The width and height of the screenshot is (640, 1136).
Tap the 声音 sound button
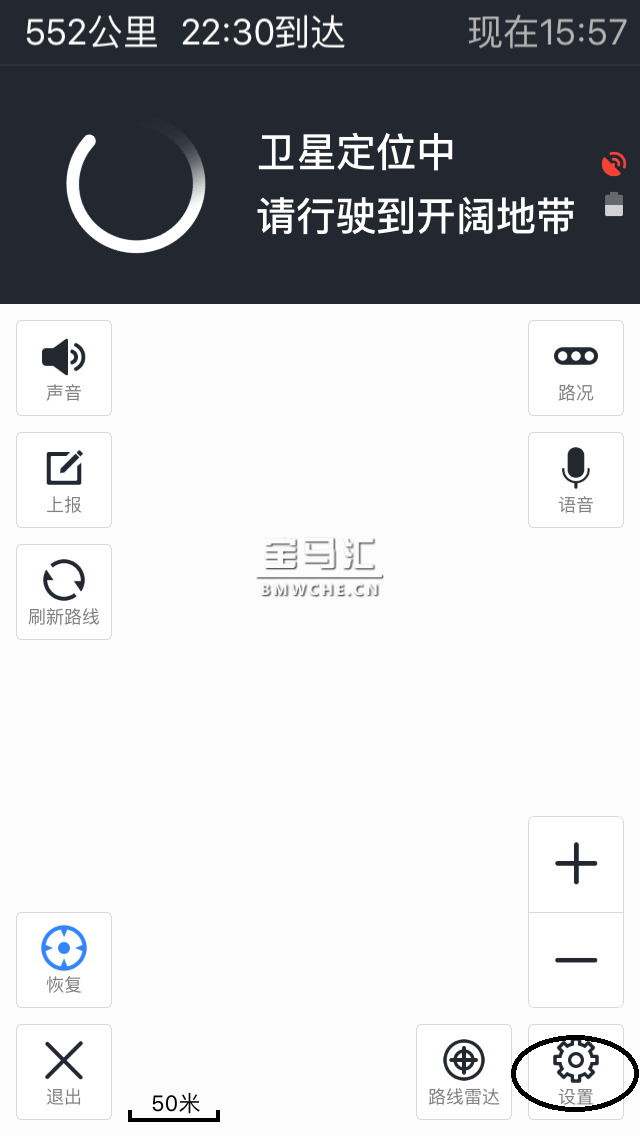(x=64, y=368)
